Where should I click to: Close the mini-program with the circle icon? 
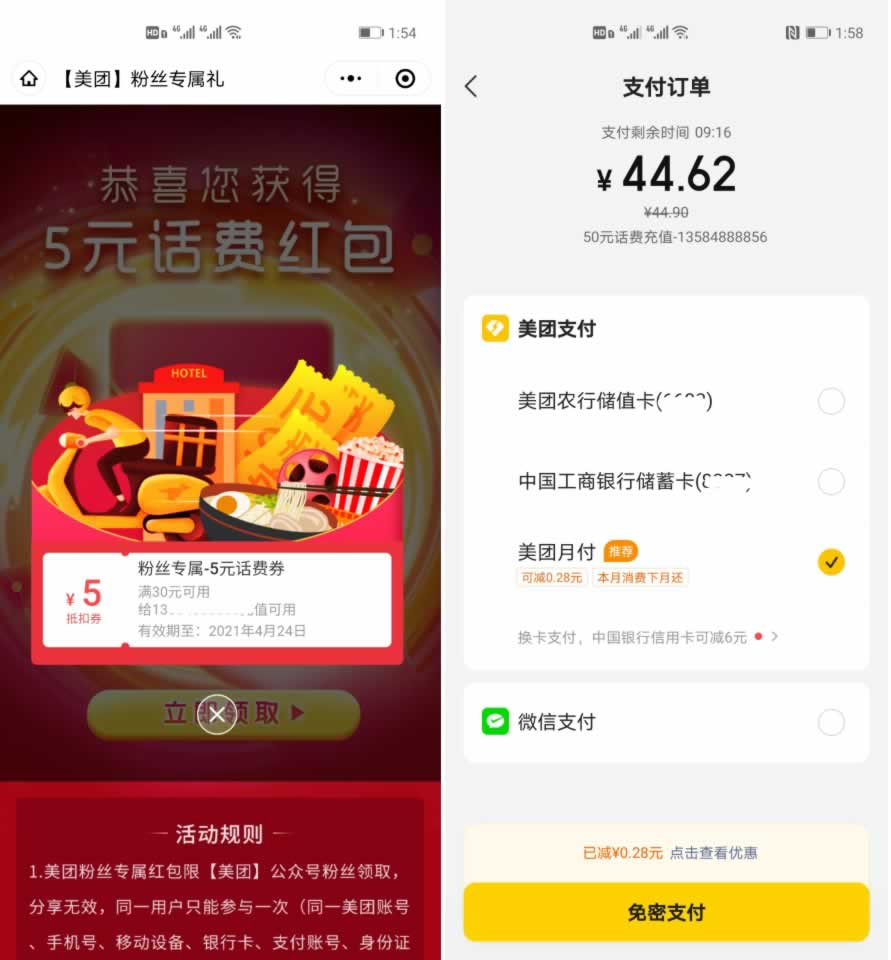coord(405,79)
